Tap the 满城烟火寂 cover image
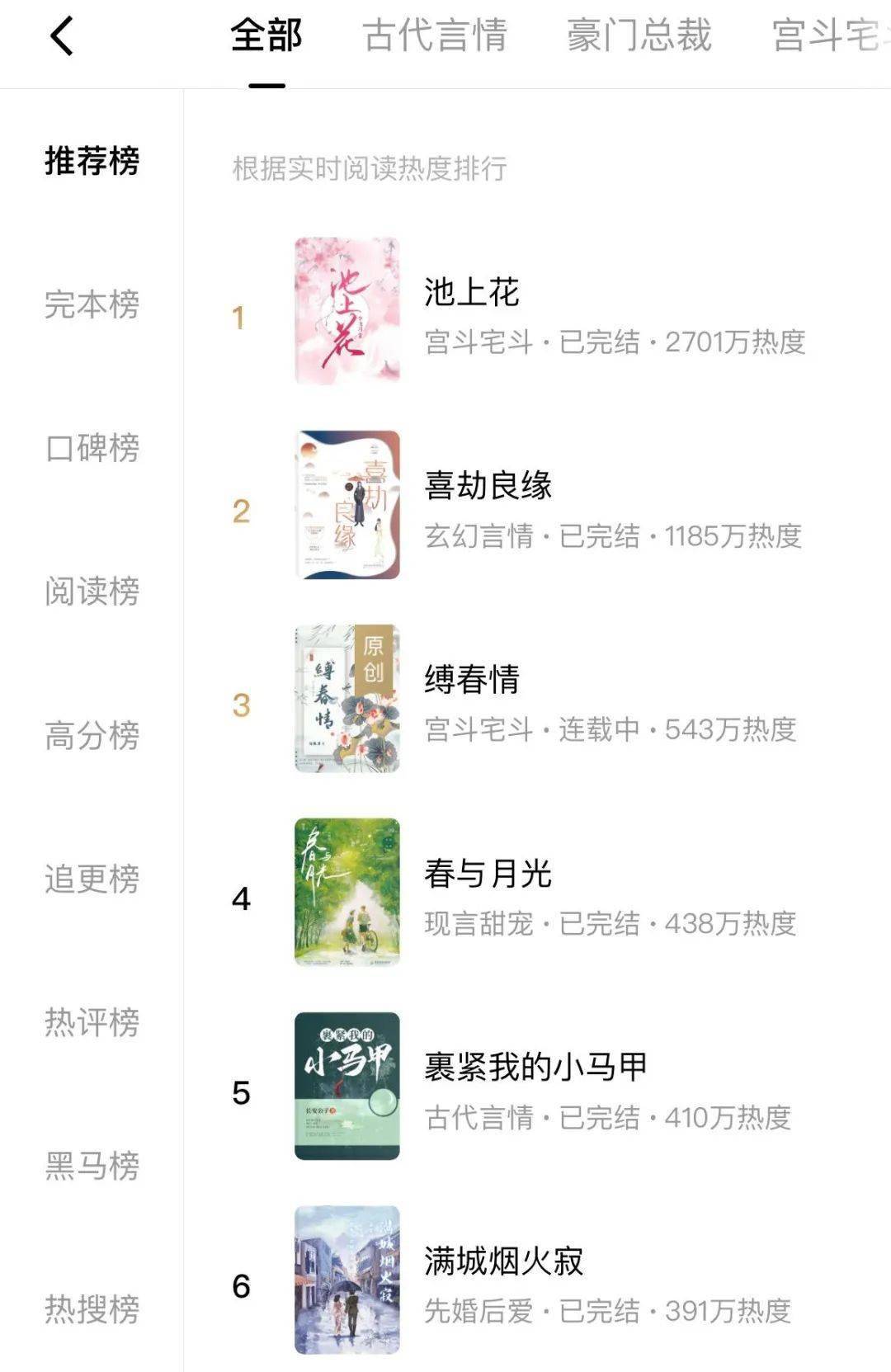 pyautogui.click(x=346, y=1275)
